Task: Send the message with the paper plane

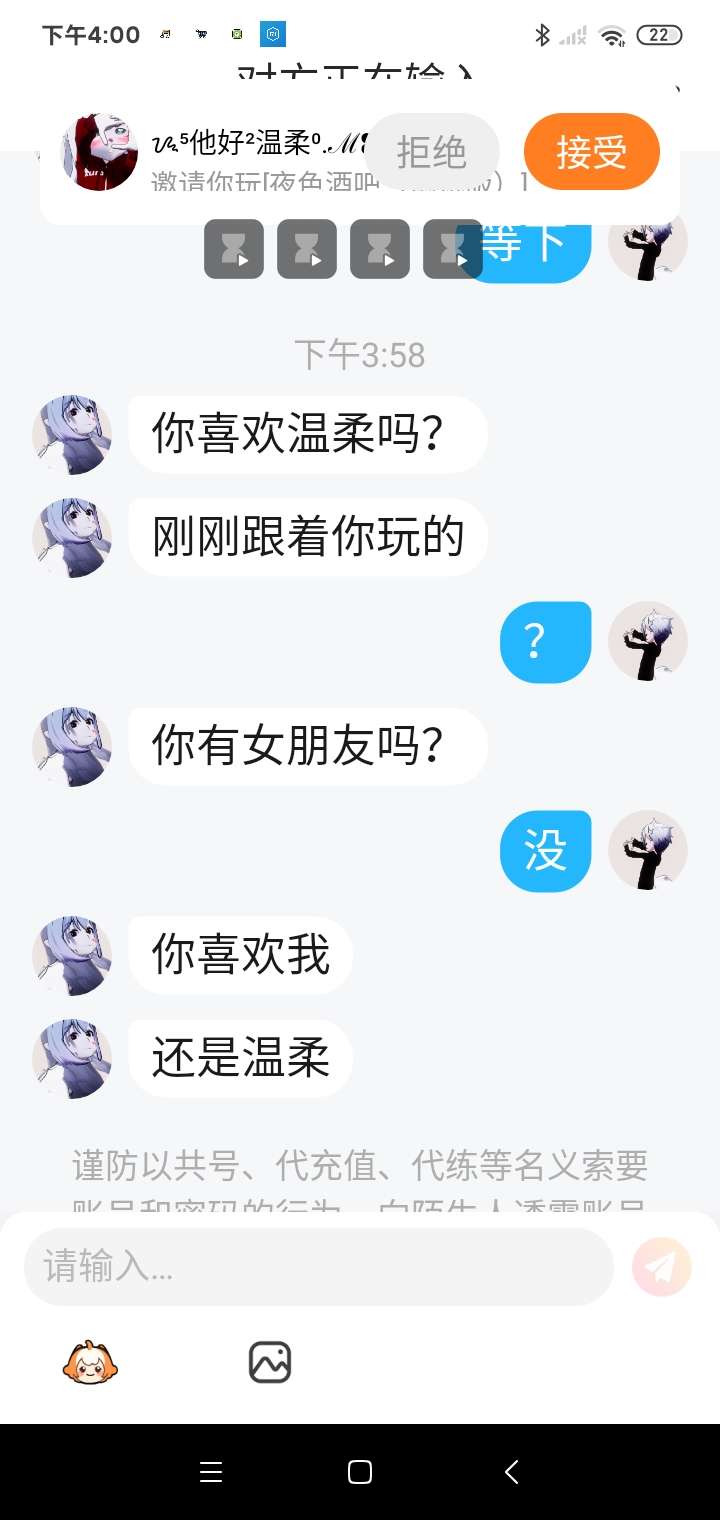Action: tap(661, 1267)
